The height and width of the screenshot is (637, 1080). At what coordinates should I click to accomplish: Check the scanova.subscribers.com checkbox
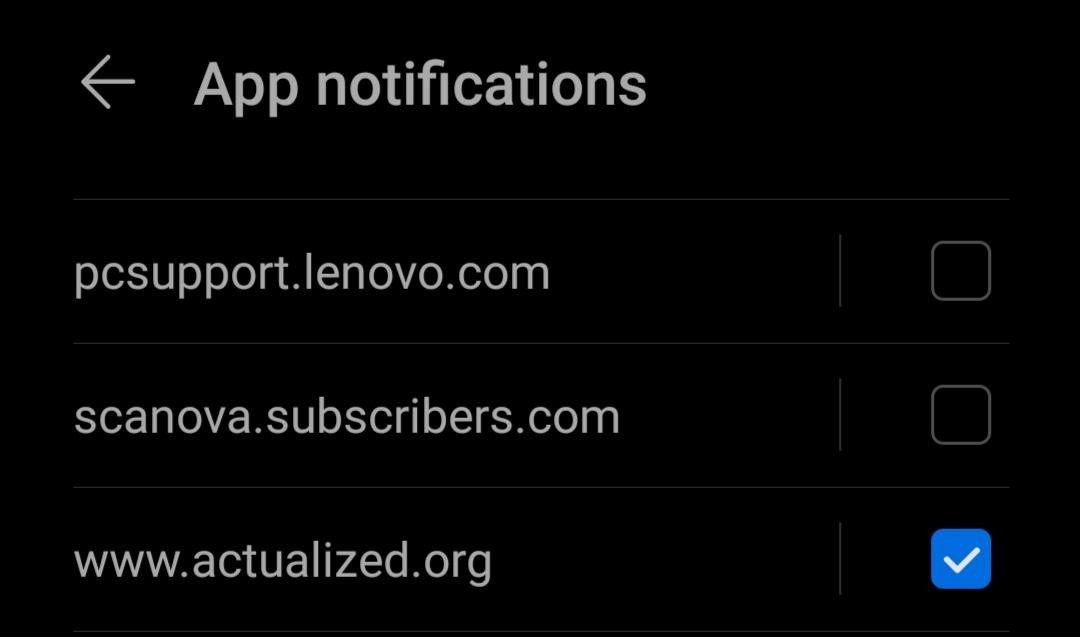960,415
